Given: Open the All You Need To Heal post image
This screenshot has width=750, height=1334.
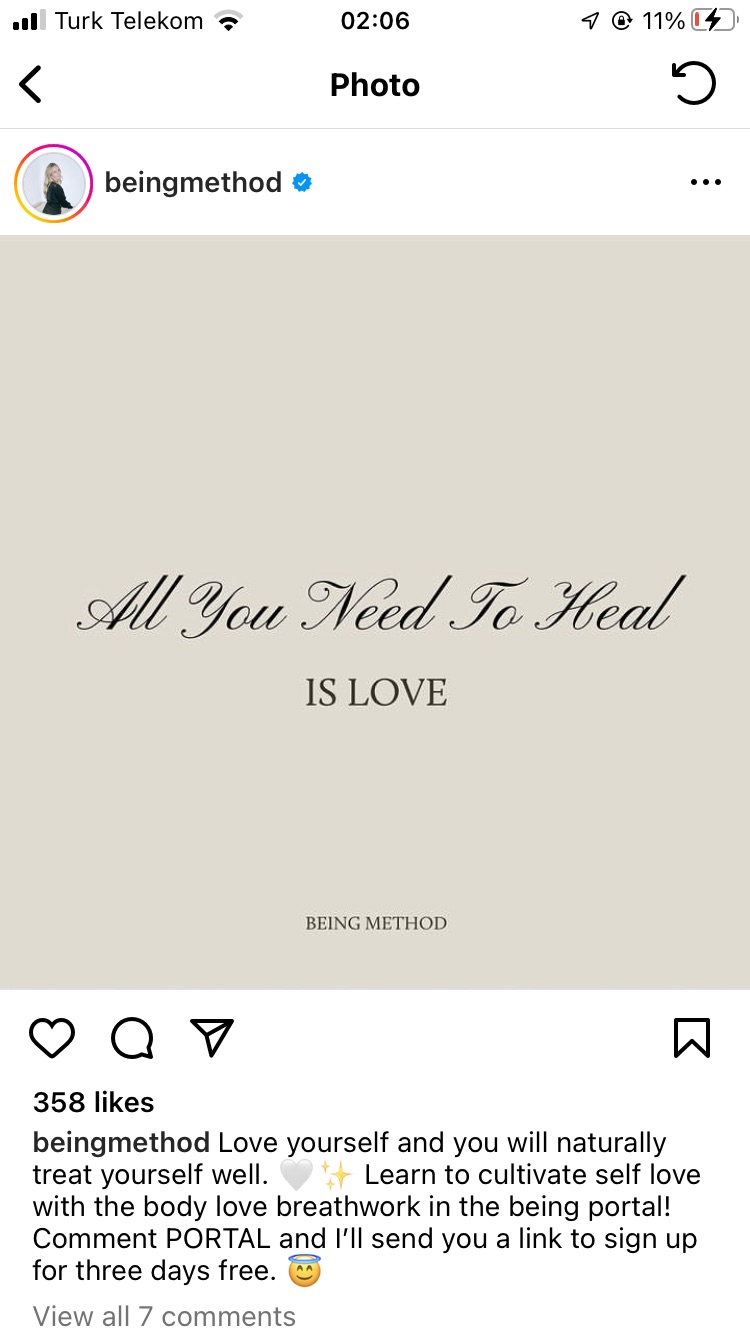Looking at the screenshot, I should point(375,612).
